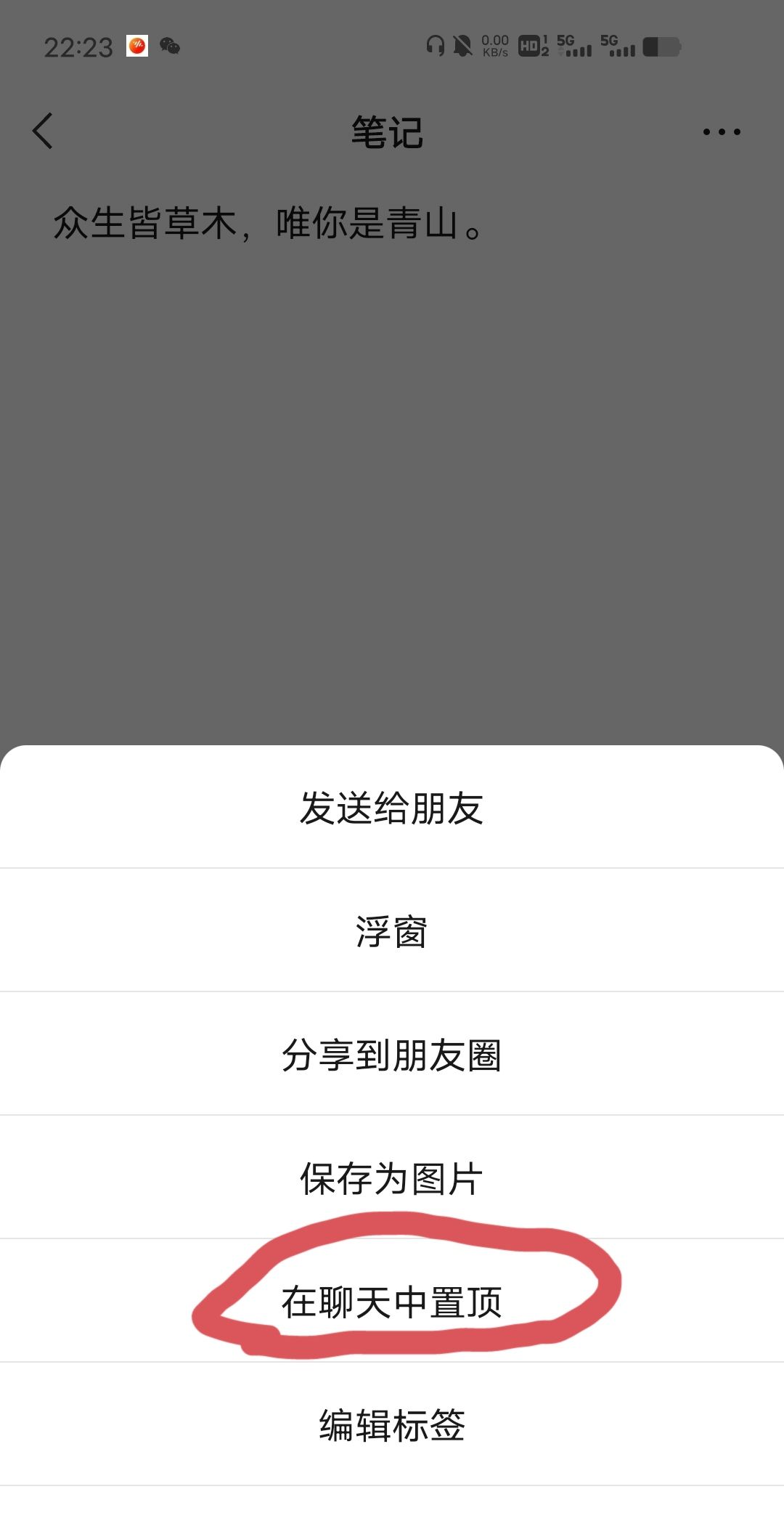Tap the HD2 VoLTE status icon
This screenshot has height=1521, width=784.
pos(530,46)
